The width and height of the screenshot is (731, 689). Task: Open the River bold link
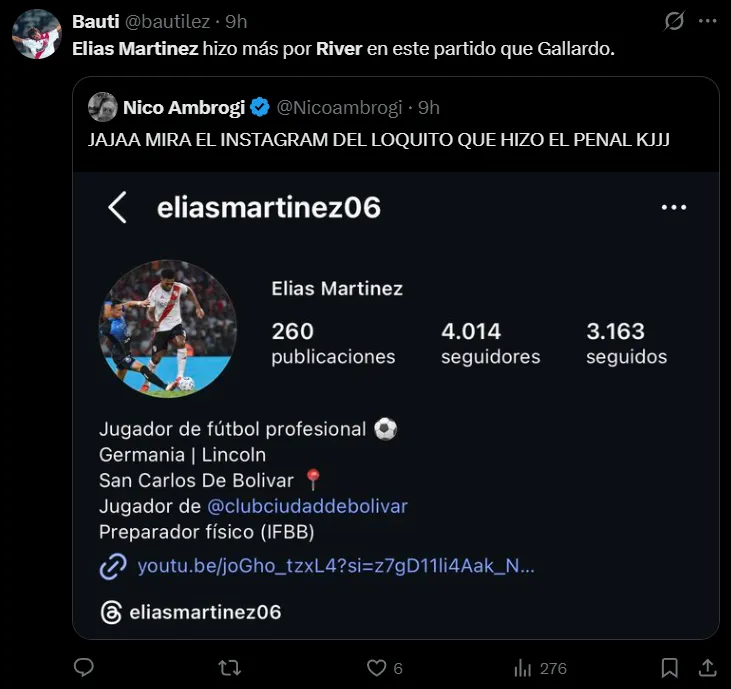[x=339, y=49]
